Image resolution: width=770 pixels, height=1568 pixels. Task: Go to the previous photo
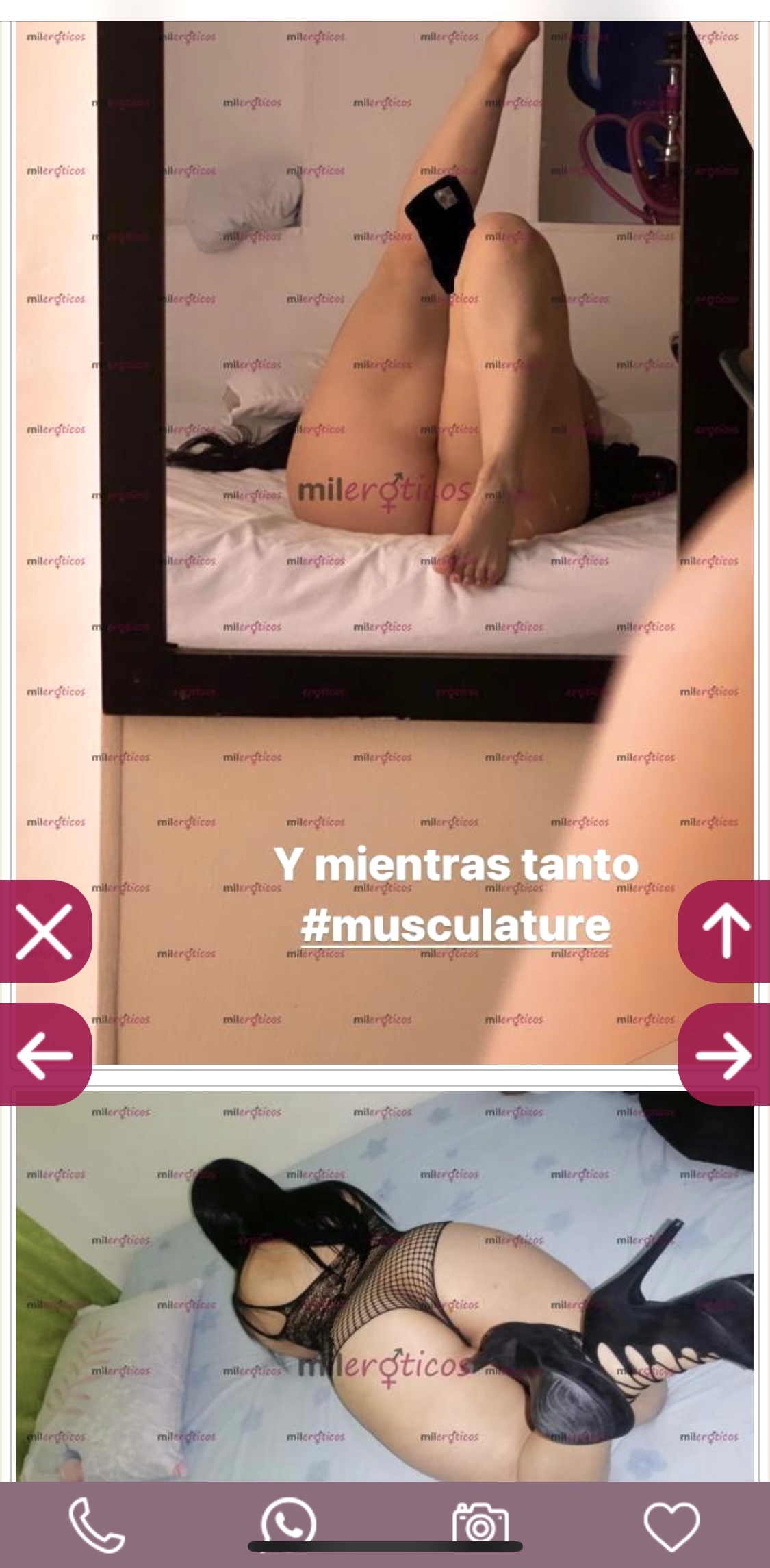[44, 1055]
